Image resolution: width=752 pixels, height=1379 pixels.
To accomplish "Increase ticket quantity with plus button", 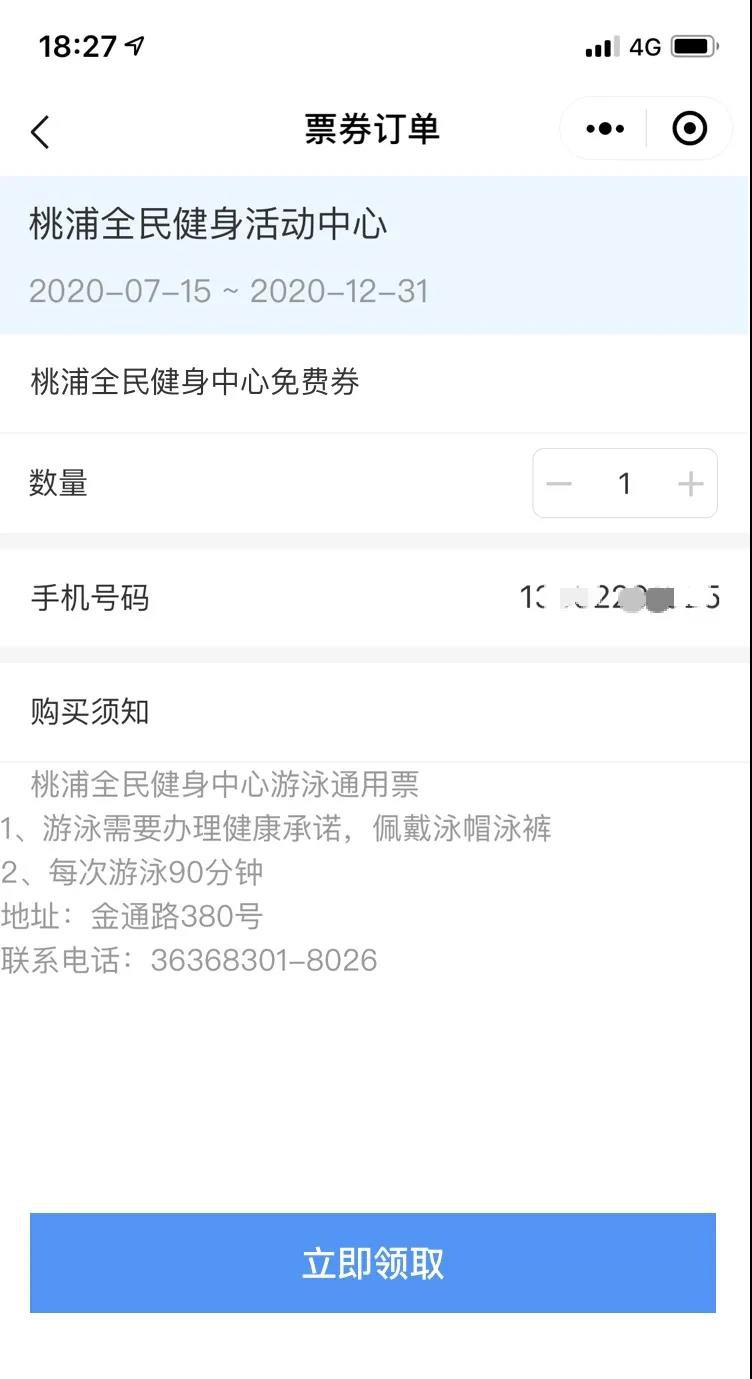I will [x=691, y=484].
